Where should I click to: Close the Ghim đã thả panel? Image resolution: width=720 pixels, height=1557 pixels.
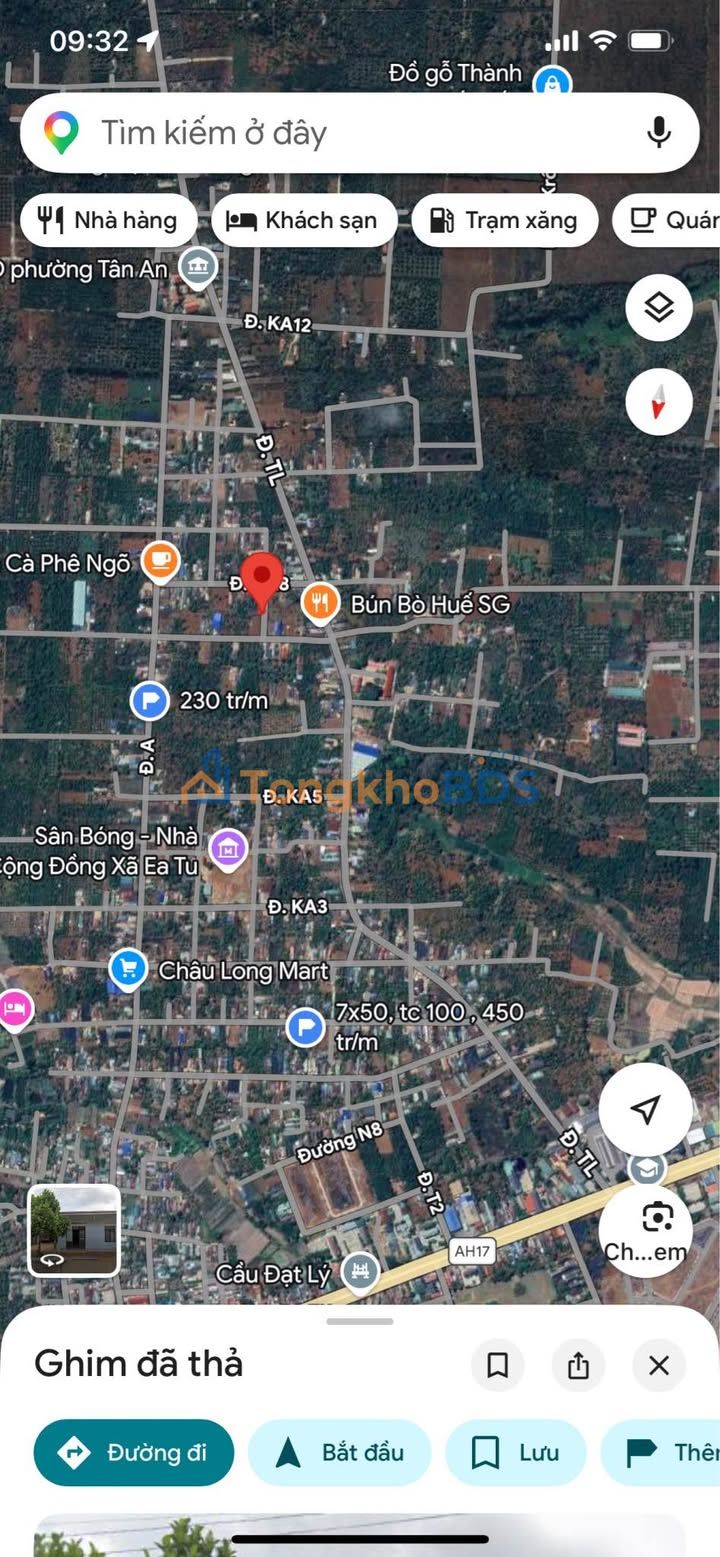(x=659, y=1365)
